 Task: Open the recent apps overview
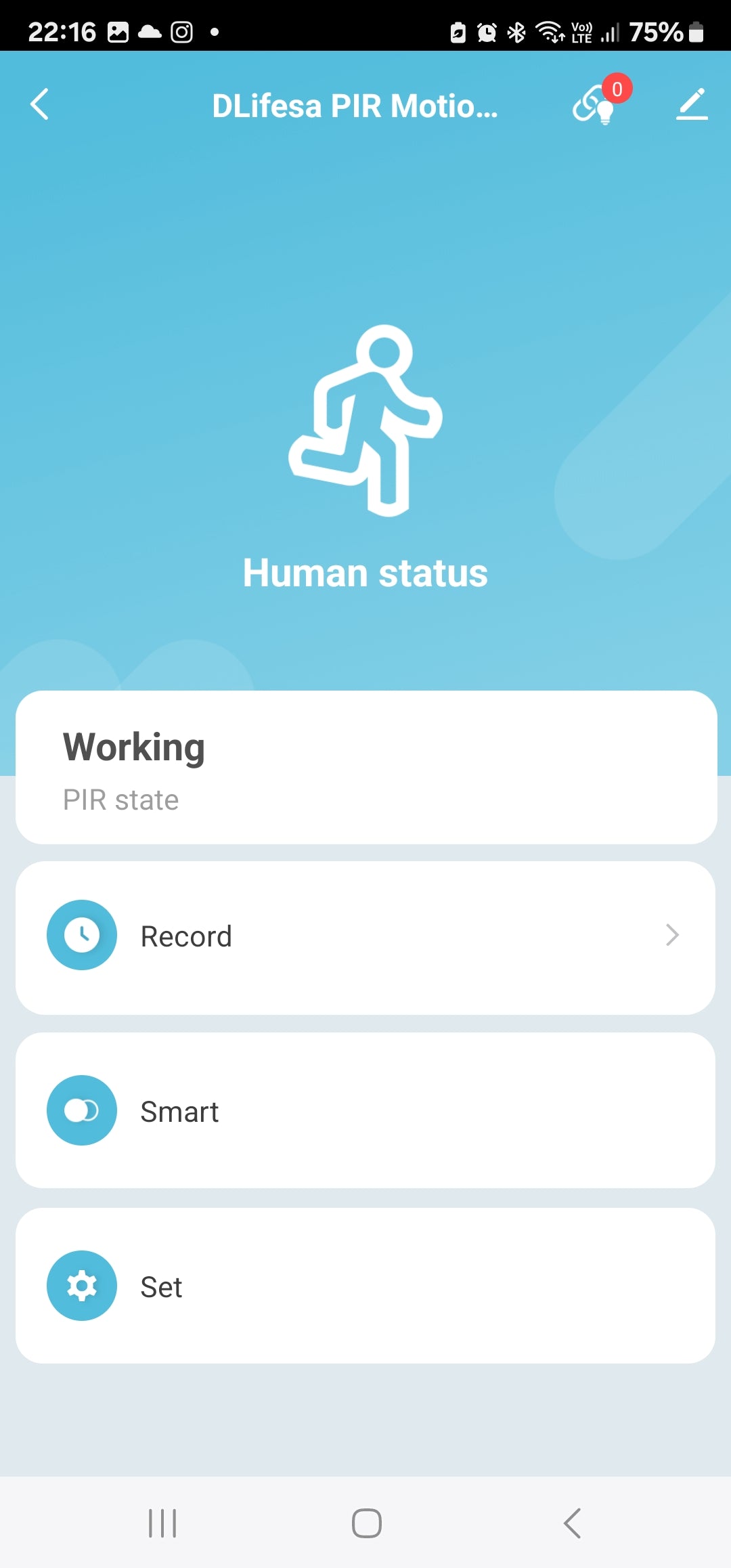tap(162, 1523)
